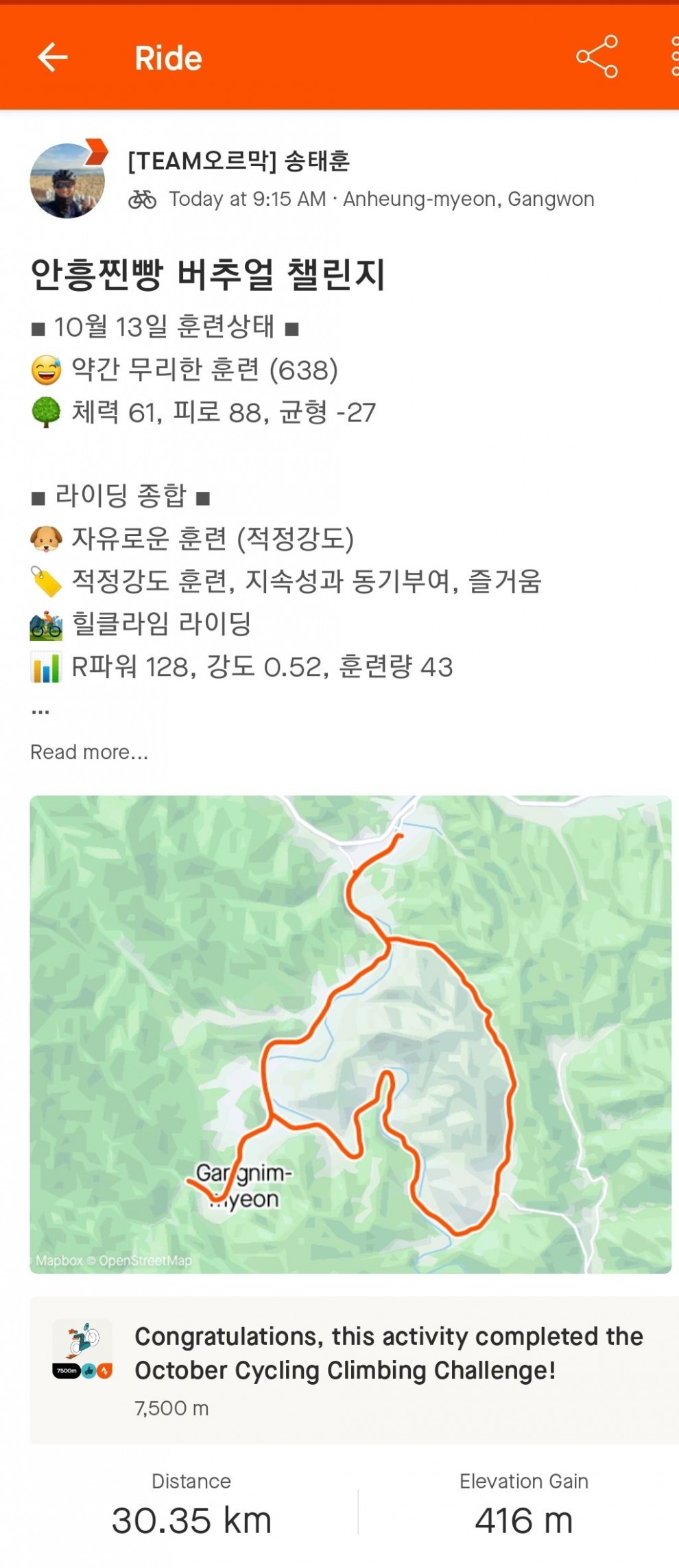Expand description with Read more
Screen dimensions: 679x1568
(x=89, y=752)
